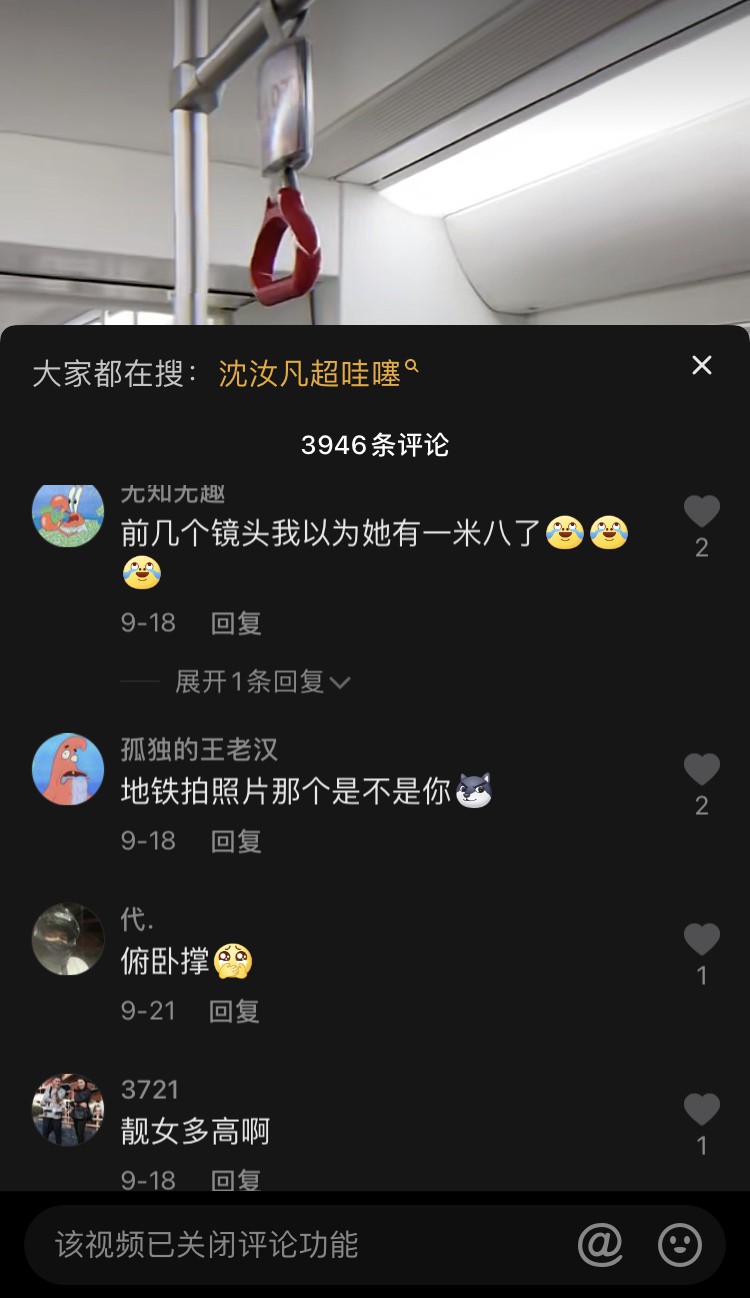The image size is (750, 1298).
Task: Like the 俯卧撑 comment
Action: (701, 940)
